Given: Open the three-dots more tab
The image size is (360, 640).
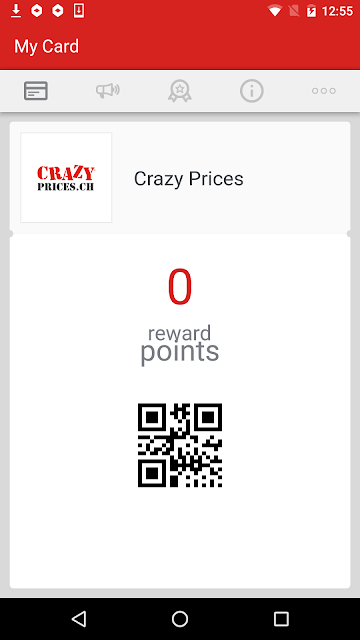Looking at the screenshot, I should tap(324, 91).
